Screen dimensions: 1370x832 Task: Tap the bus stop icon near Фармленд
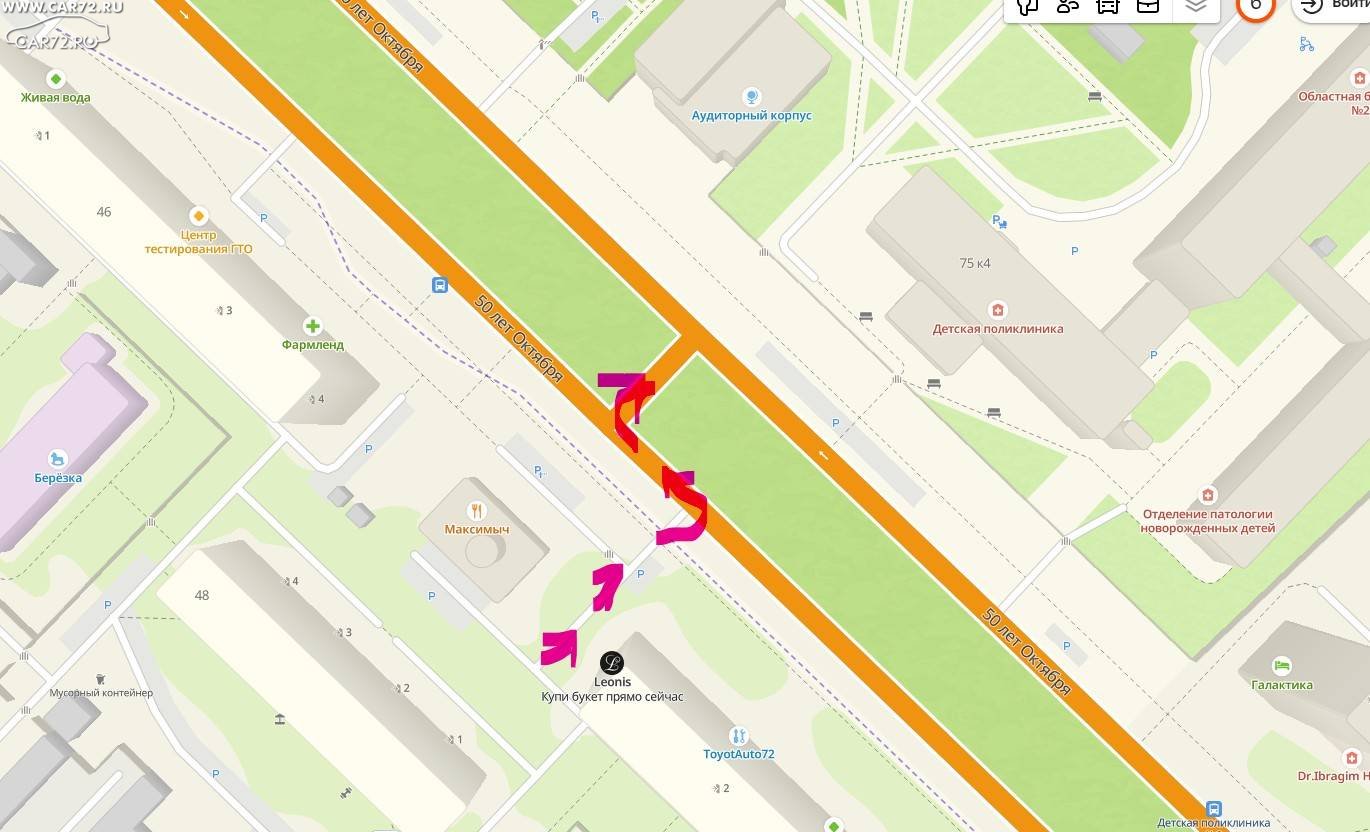440,285
